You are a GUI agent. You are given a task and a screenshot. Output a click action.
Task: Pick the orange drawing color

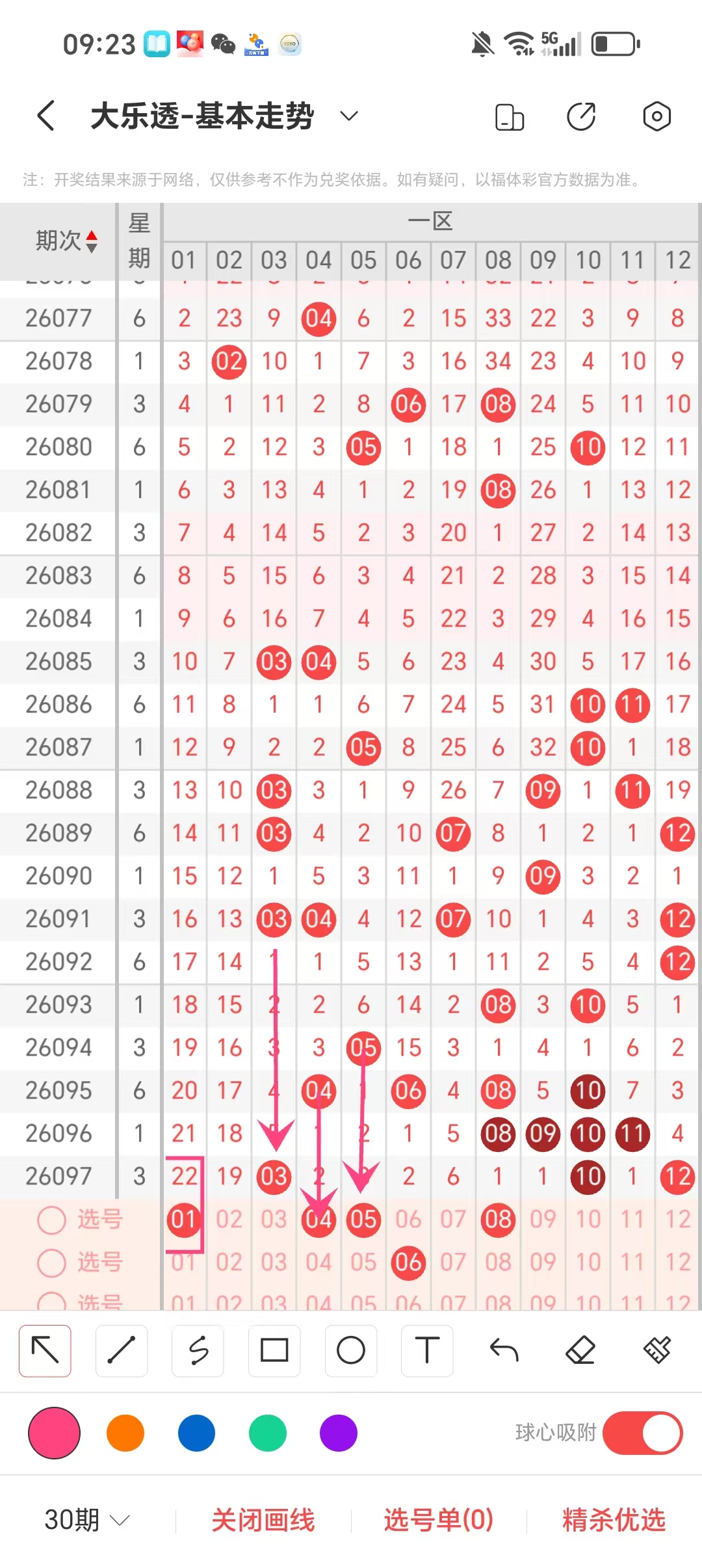pyautogui.click(x=125, y=1433)
